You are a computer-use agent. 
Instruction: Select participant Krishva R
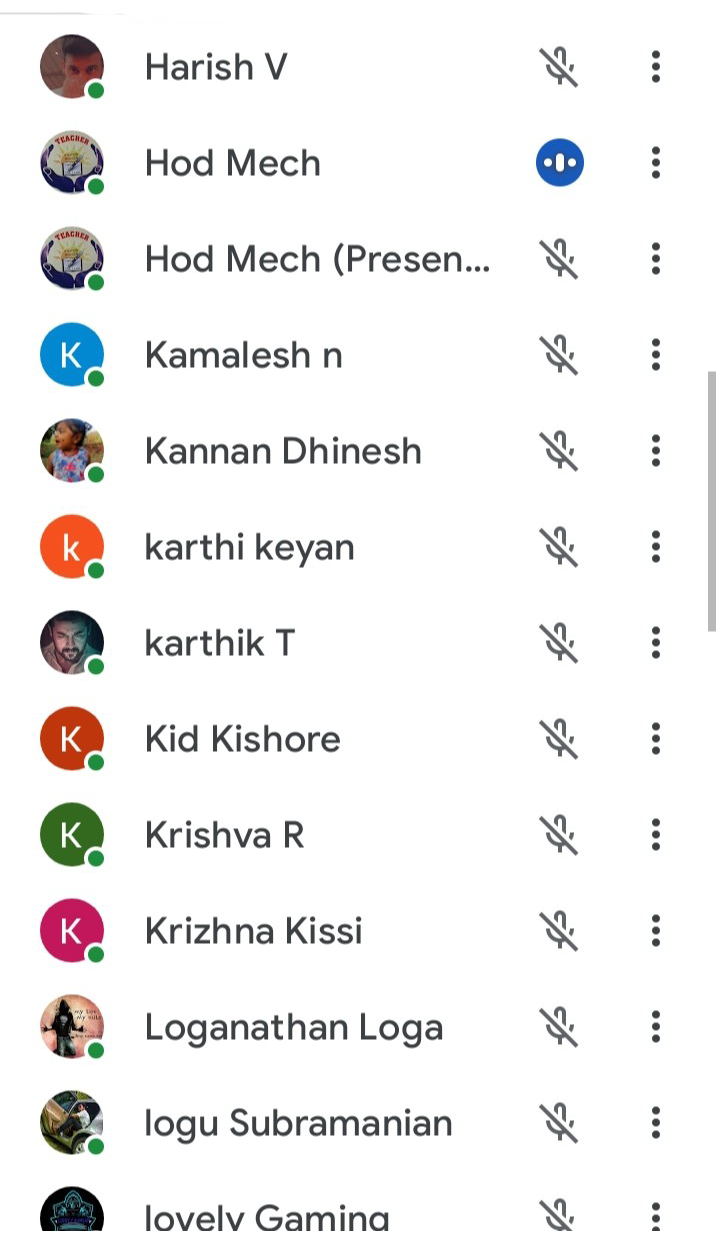(x=224, y=835)
